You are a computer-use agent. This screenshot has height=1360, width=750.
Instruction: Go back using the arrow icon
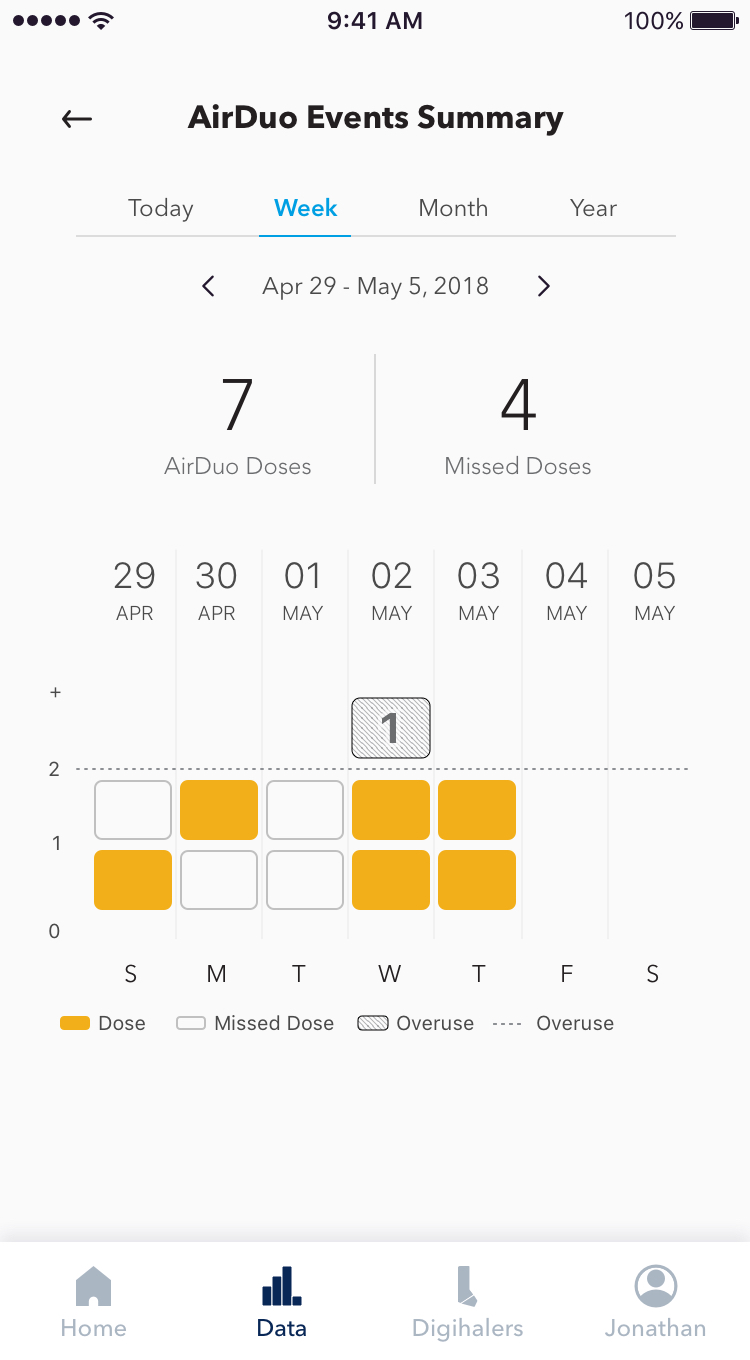[x=77, y=119]
